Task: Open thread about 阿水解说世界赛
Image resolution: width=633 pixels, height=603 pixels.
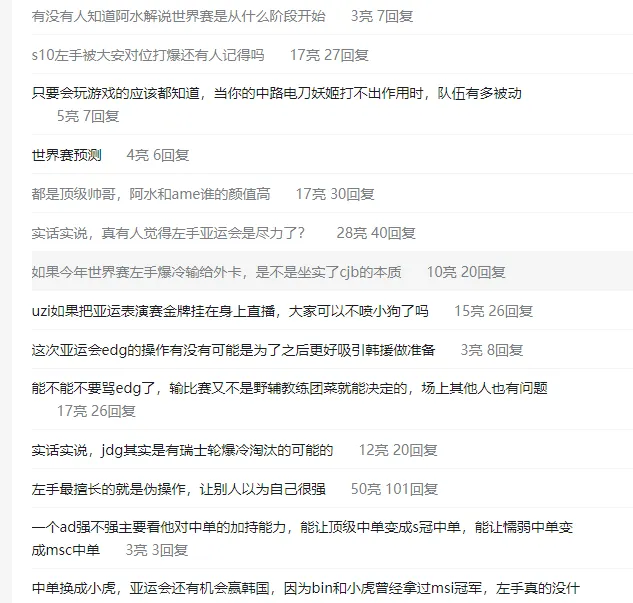Action: coord(180,17)
